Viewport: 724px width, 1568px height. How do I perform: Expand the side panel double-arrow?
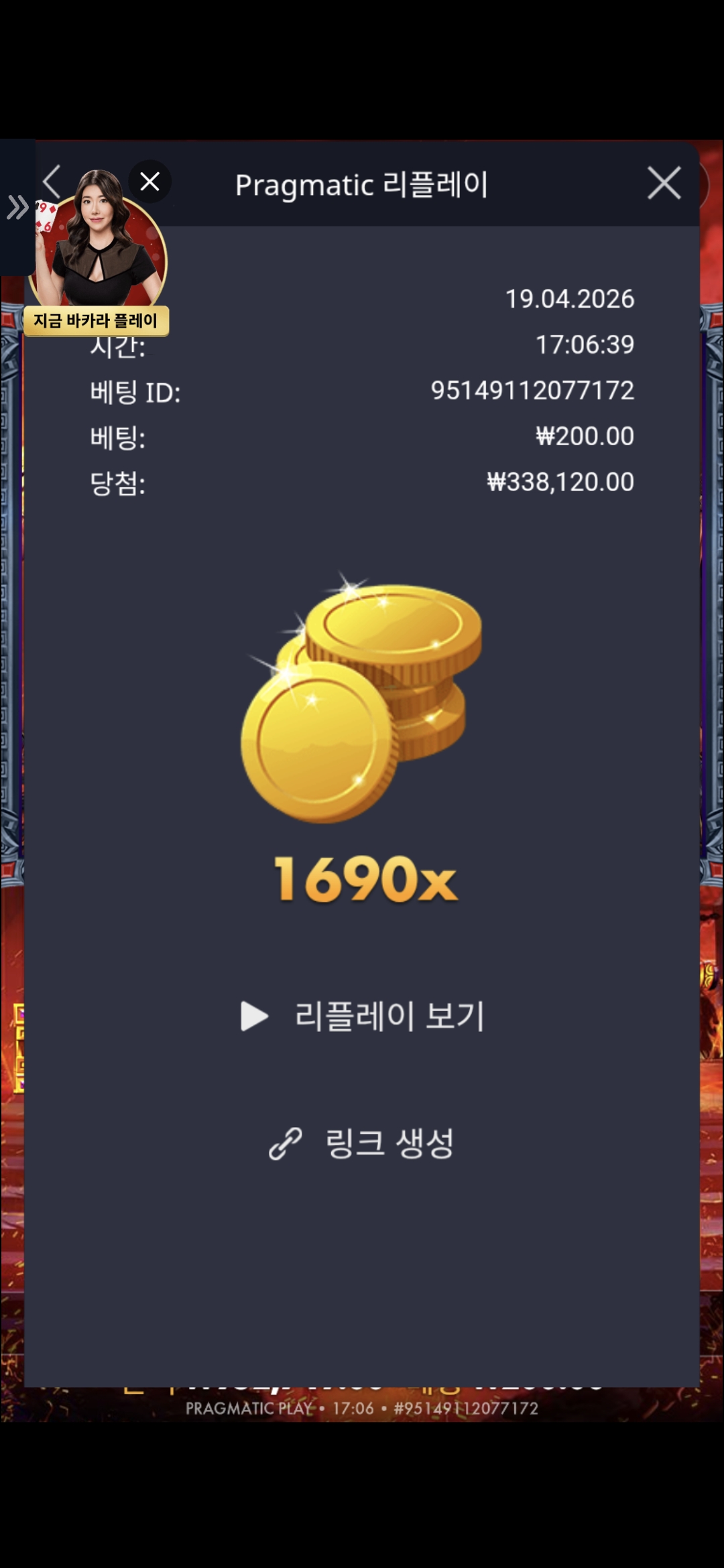[17, 208]
